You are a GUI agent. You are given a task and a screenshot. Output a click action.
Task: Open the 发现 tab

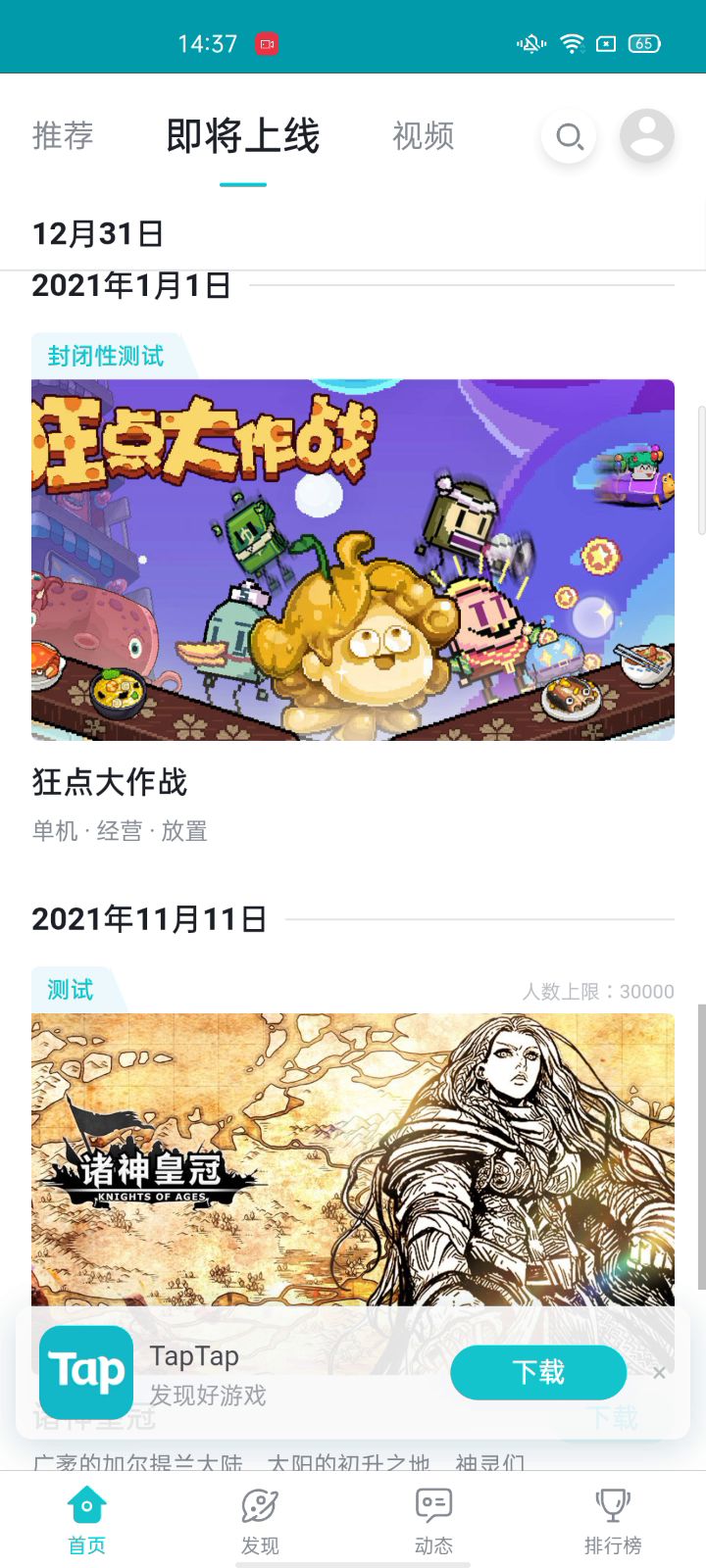tap(260, 1521)
